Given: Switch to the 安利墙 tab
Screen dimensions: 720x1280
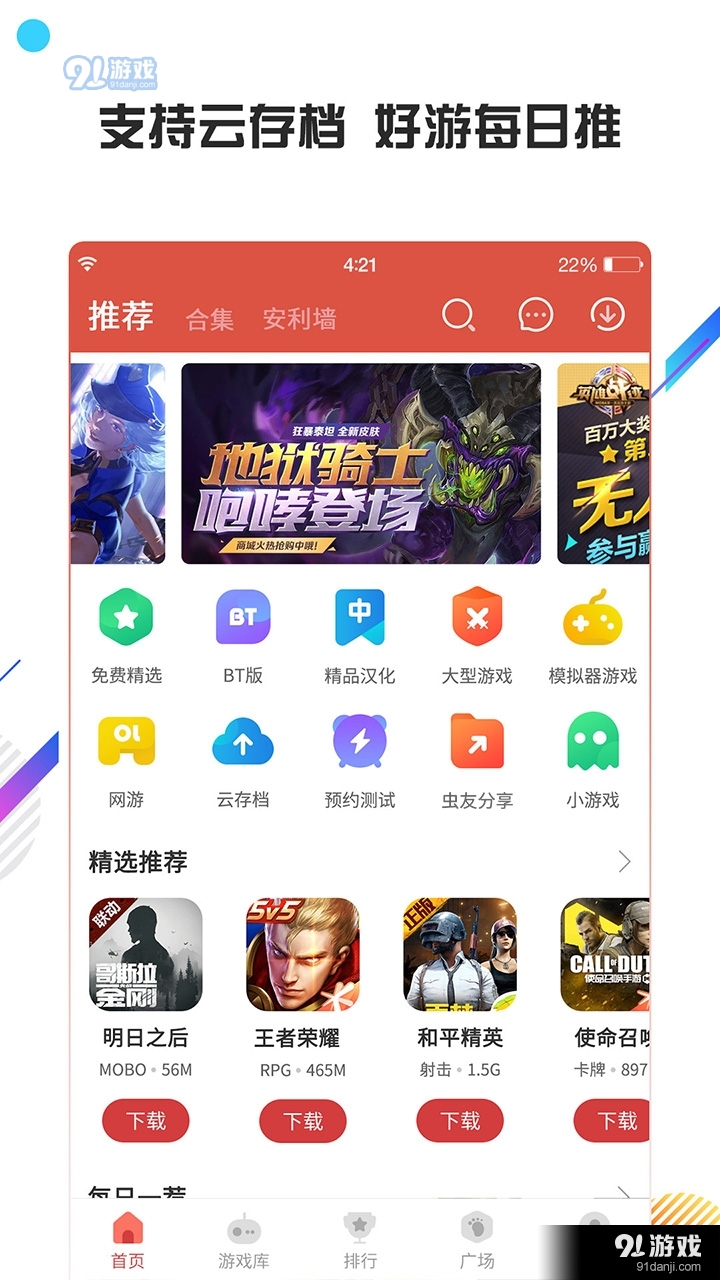Looking at the screenshot, I should [x=299, y=320].
